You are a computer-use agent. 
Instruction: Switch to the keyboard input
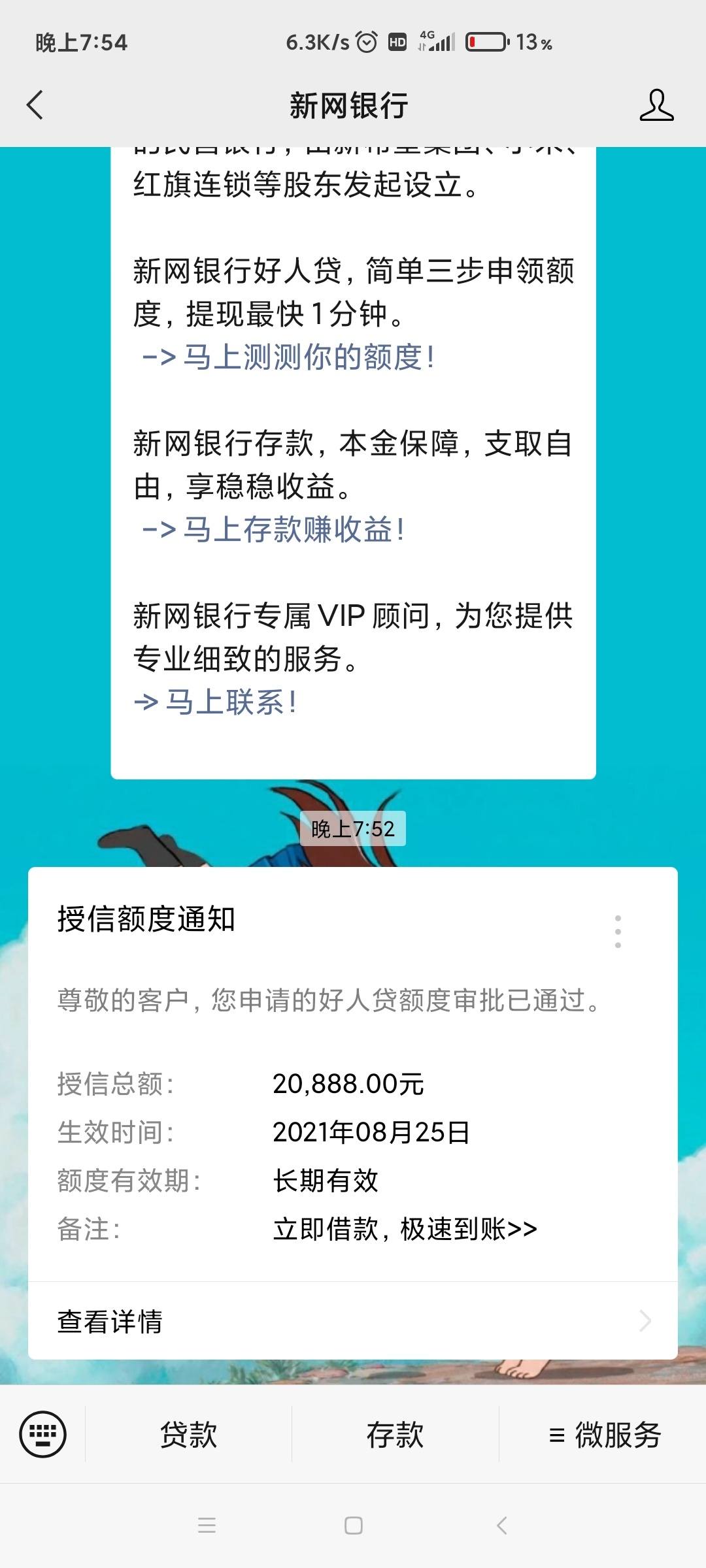click(x=42, y=1435)
